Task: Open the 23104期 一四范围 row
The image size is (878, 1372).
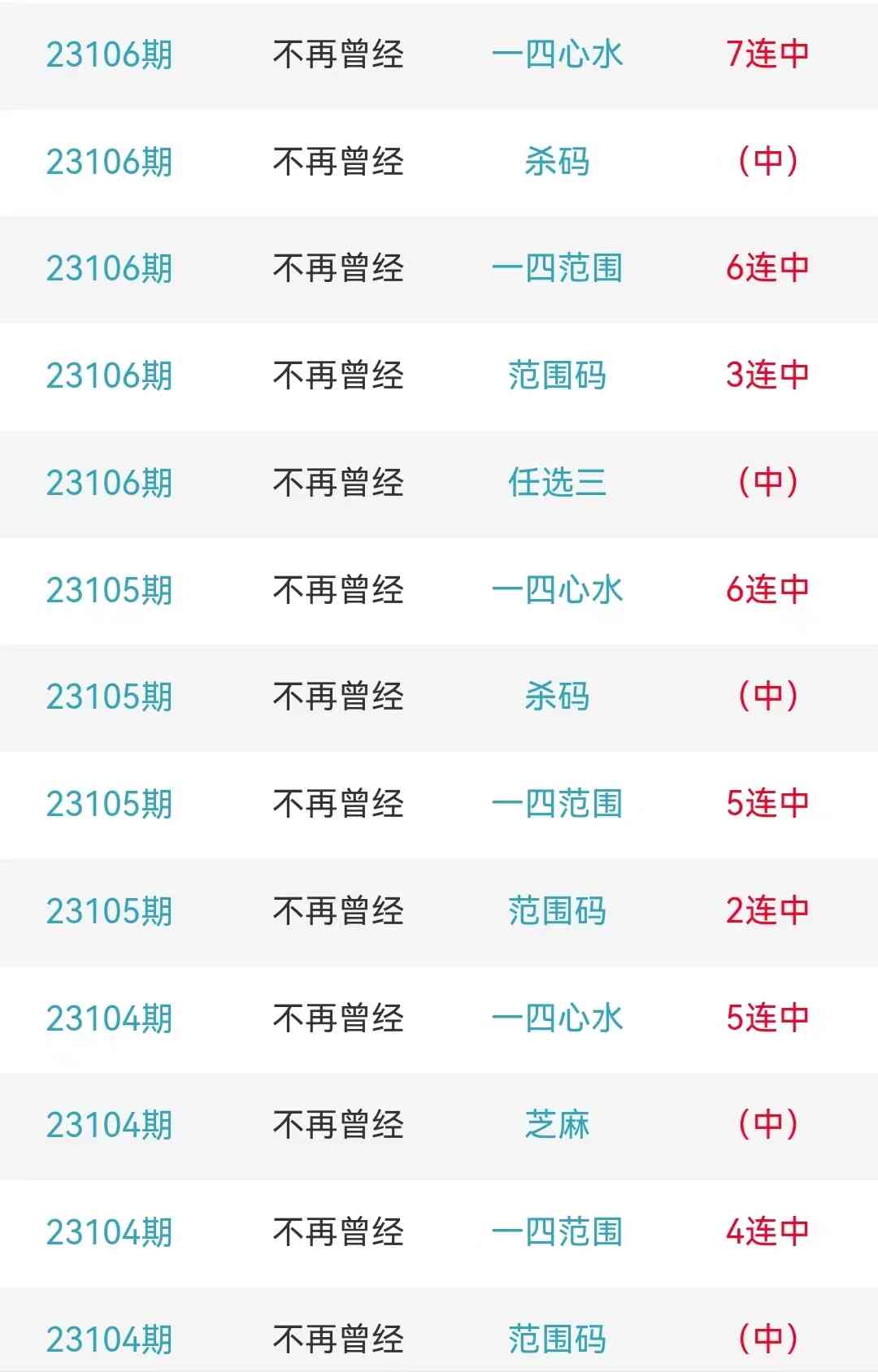Action: 557,1232
